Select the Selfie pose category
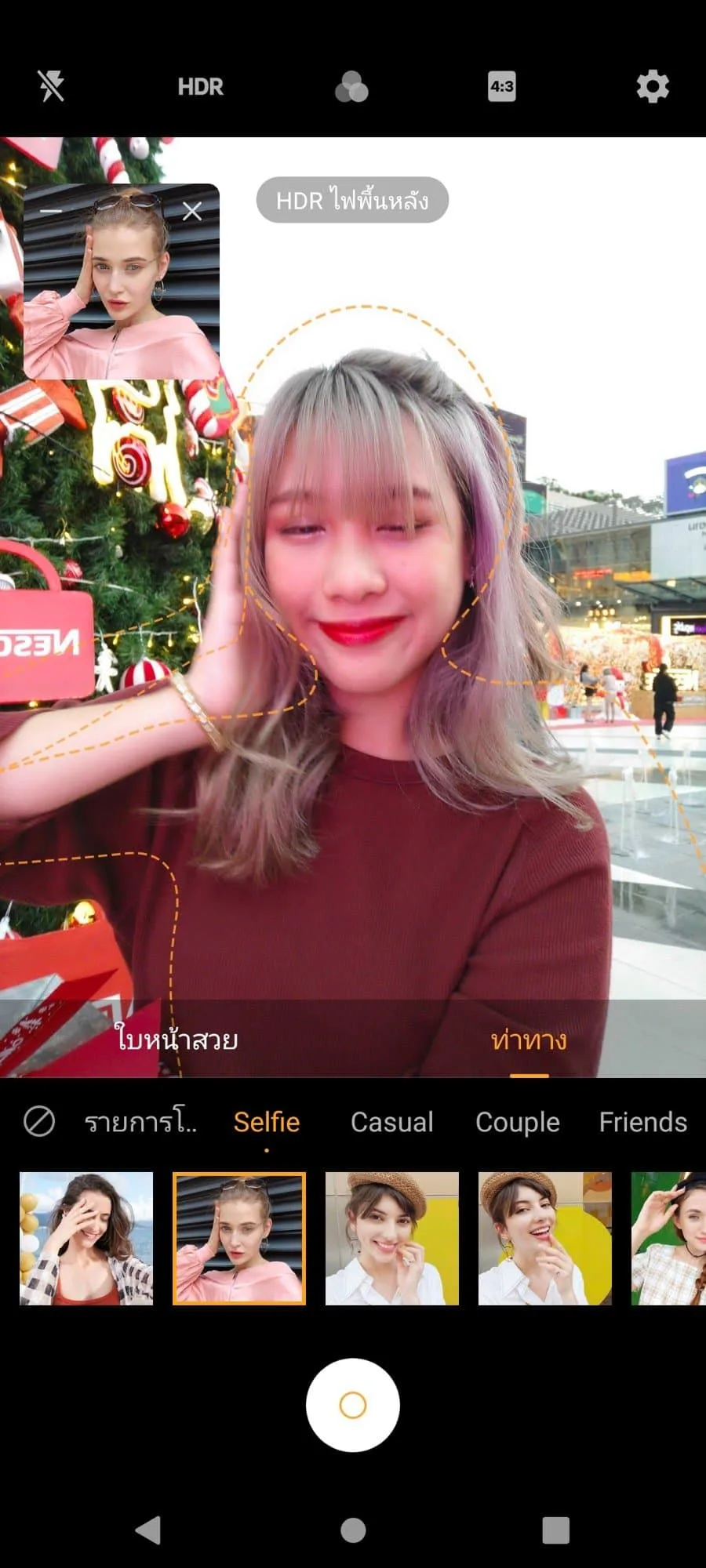The image size is (706, 1568). (x=267, y=1122)
